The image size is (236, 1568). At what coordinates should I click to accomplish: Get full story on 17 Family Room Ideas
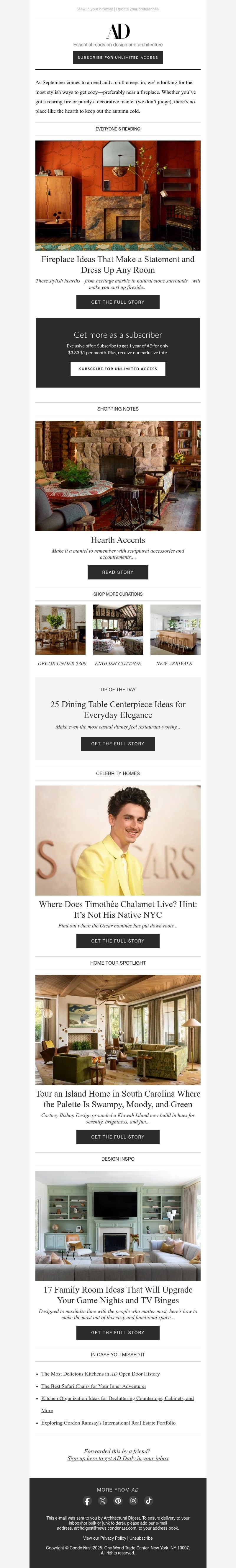click(117, 1332)
